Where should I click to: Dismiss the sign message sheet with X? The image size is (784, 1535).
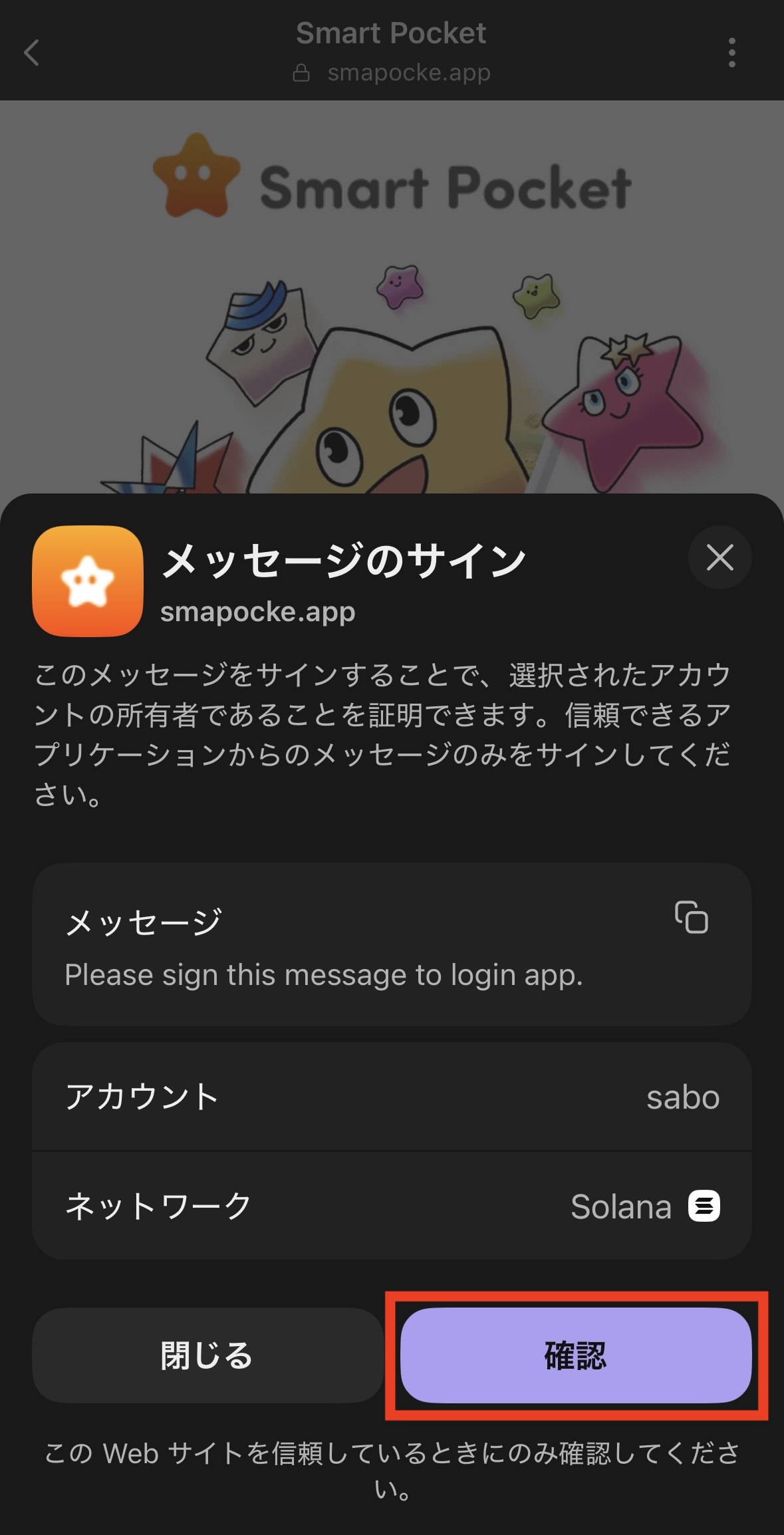tap(720, 557)
